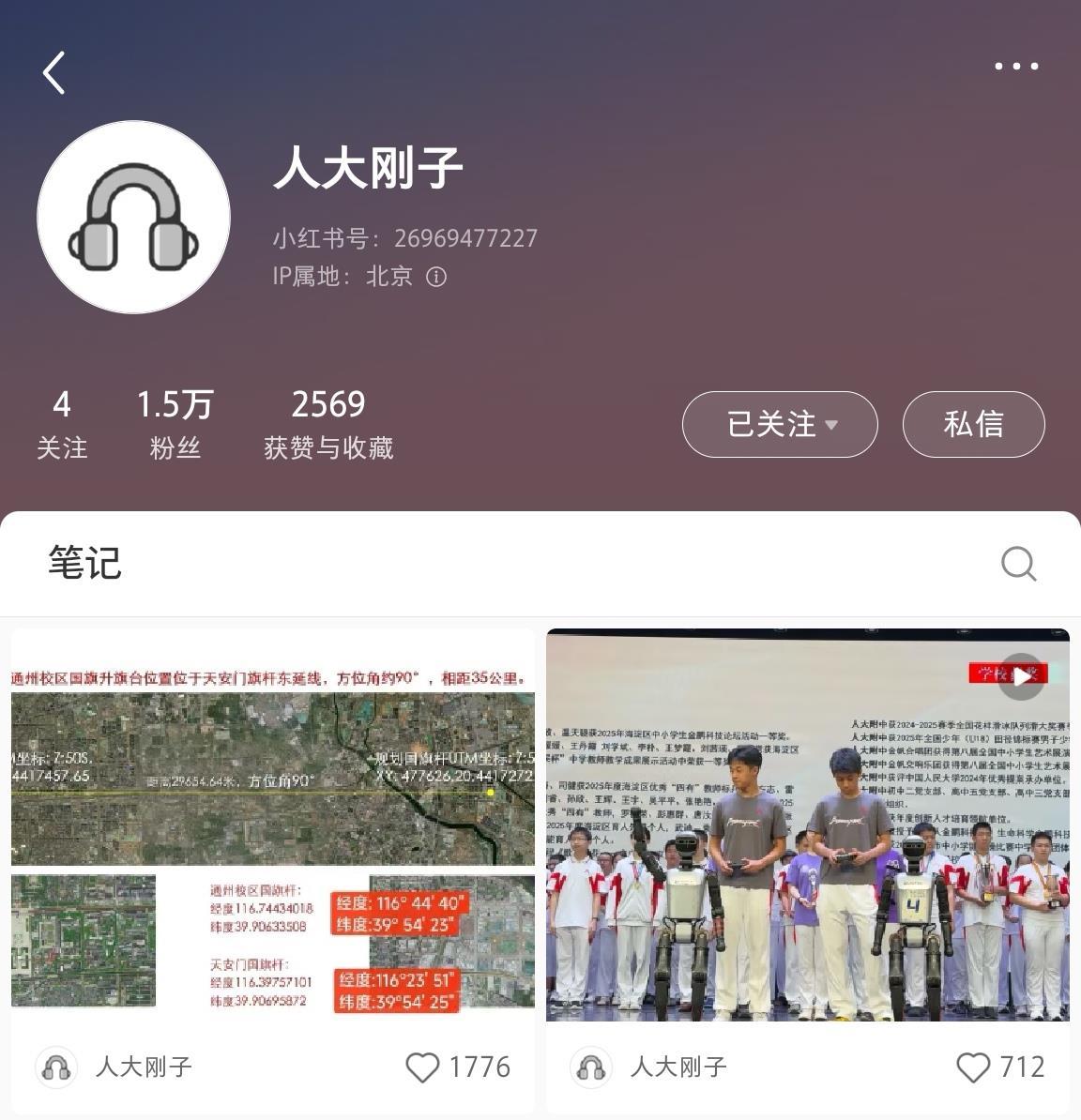Go back using the top-left arrow

coord(54,73)
